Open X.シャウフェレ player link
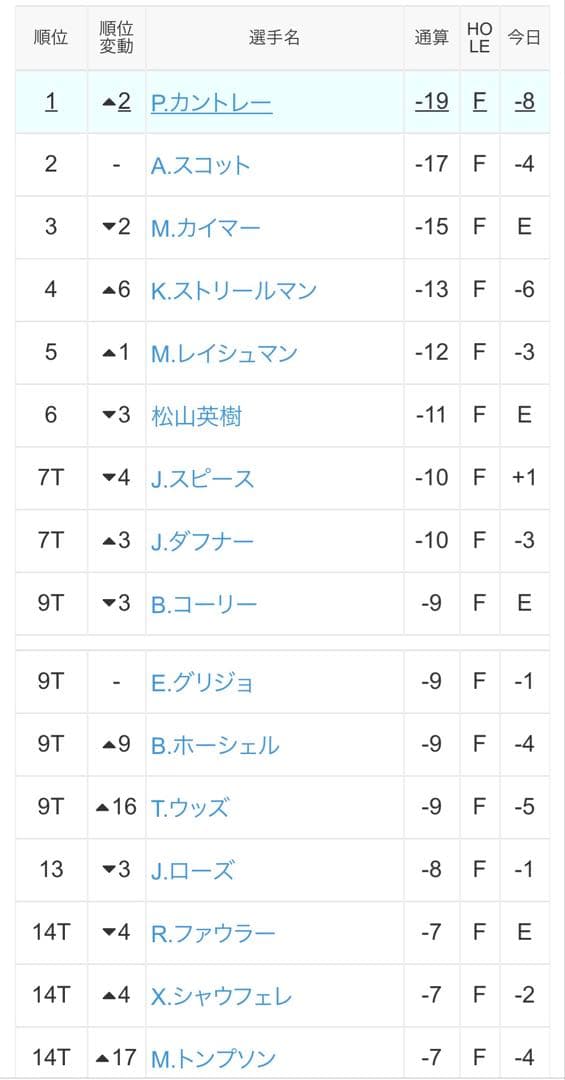The width and height of the screenshot is (565, 1080). click(x=222, y=996)
